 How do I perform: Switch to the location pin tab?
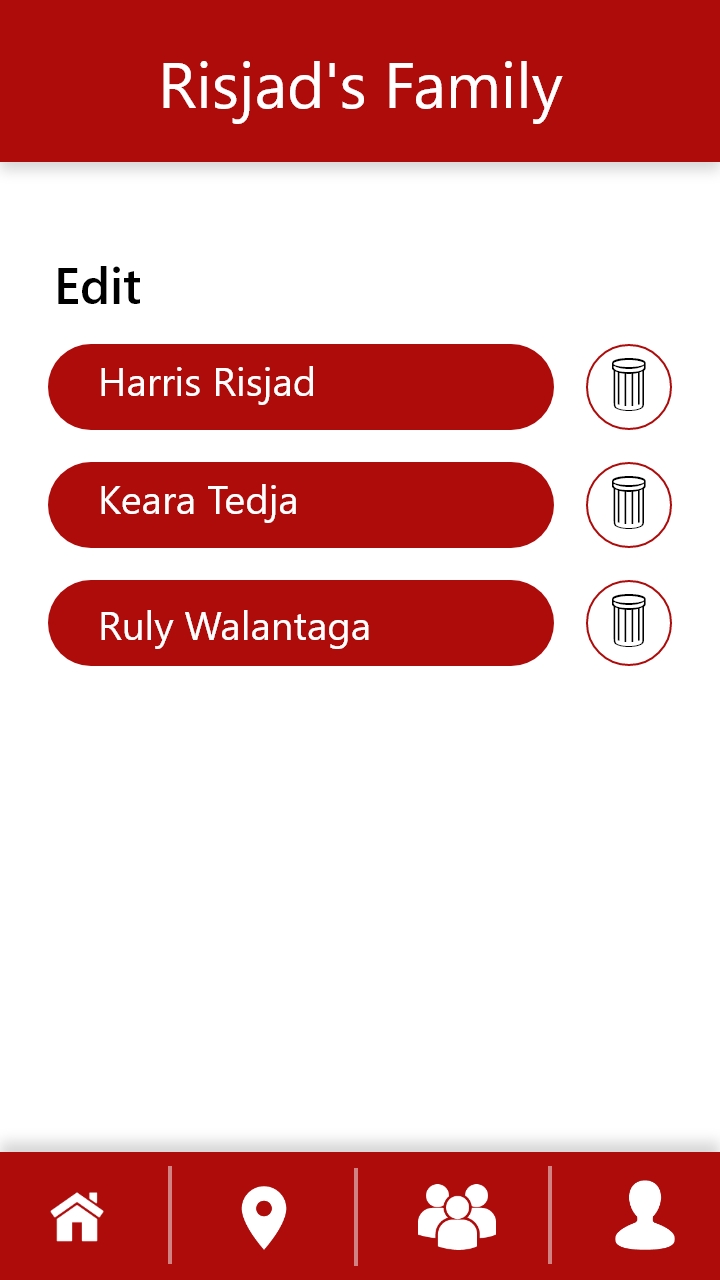point(264,1218)
